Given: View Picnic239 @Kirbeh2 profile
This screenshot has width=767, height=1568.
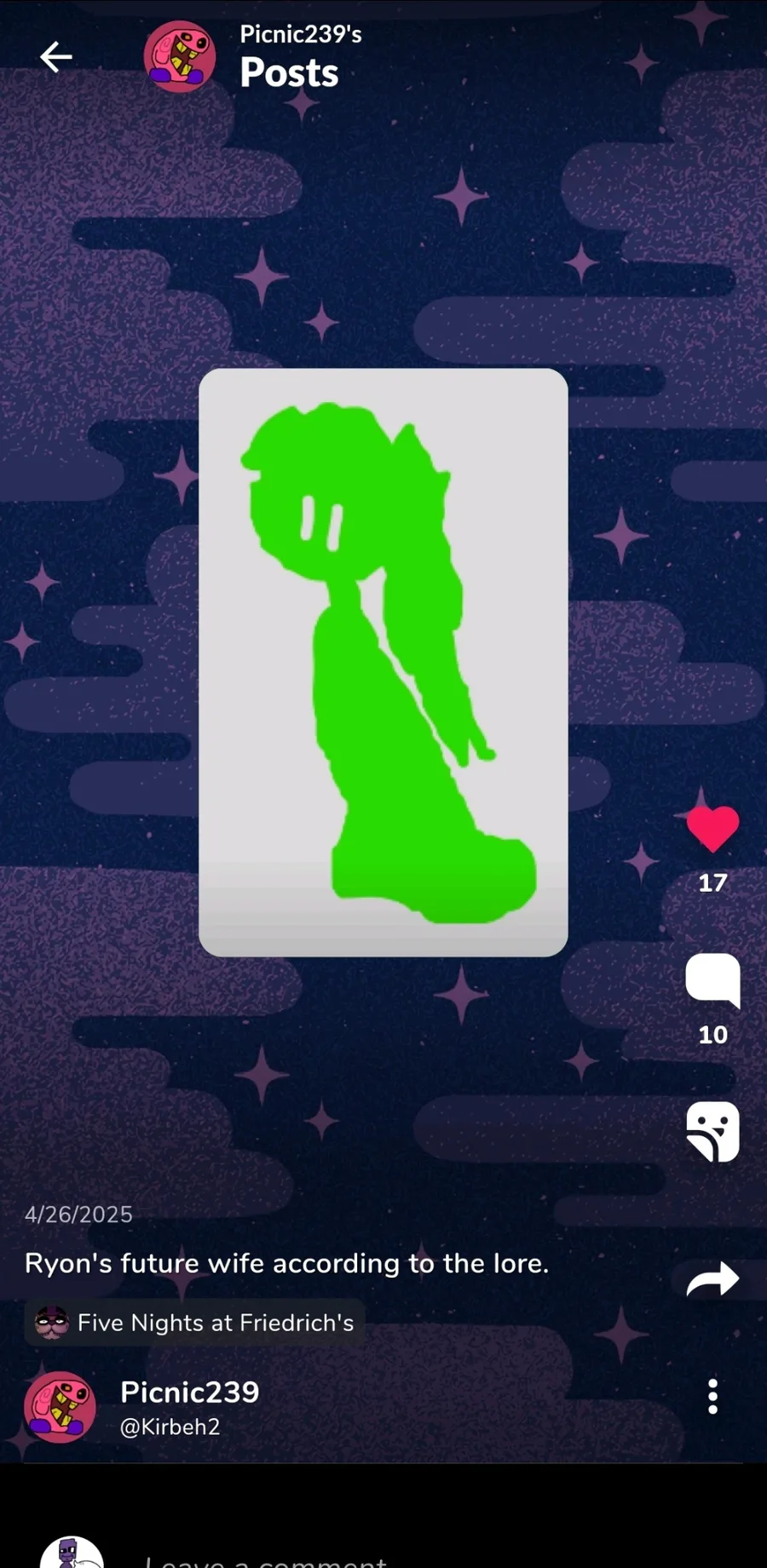Looking at the screenshot, I should 189,1407.
